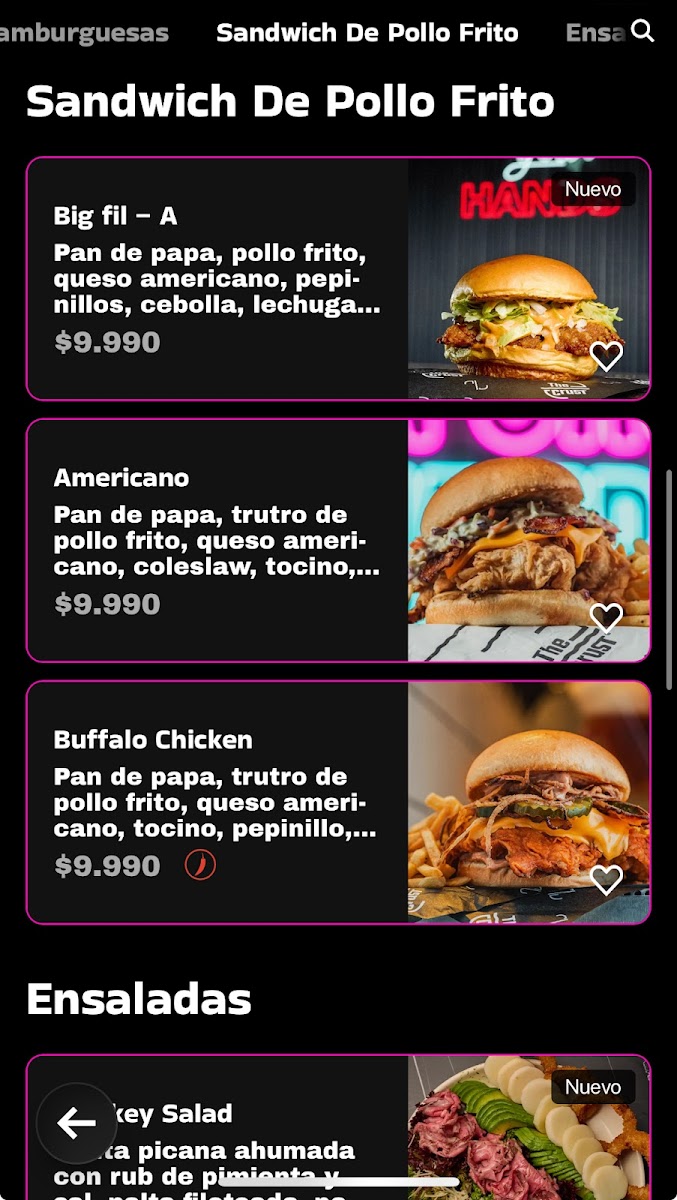Screen dimensions: 677x1200
Task: Go back with the floating arrow button
Action: click(77, 1123)
